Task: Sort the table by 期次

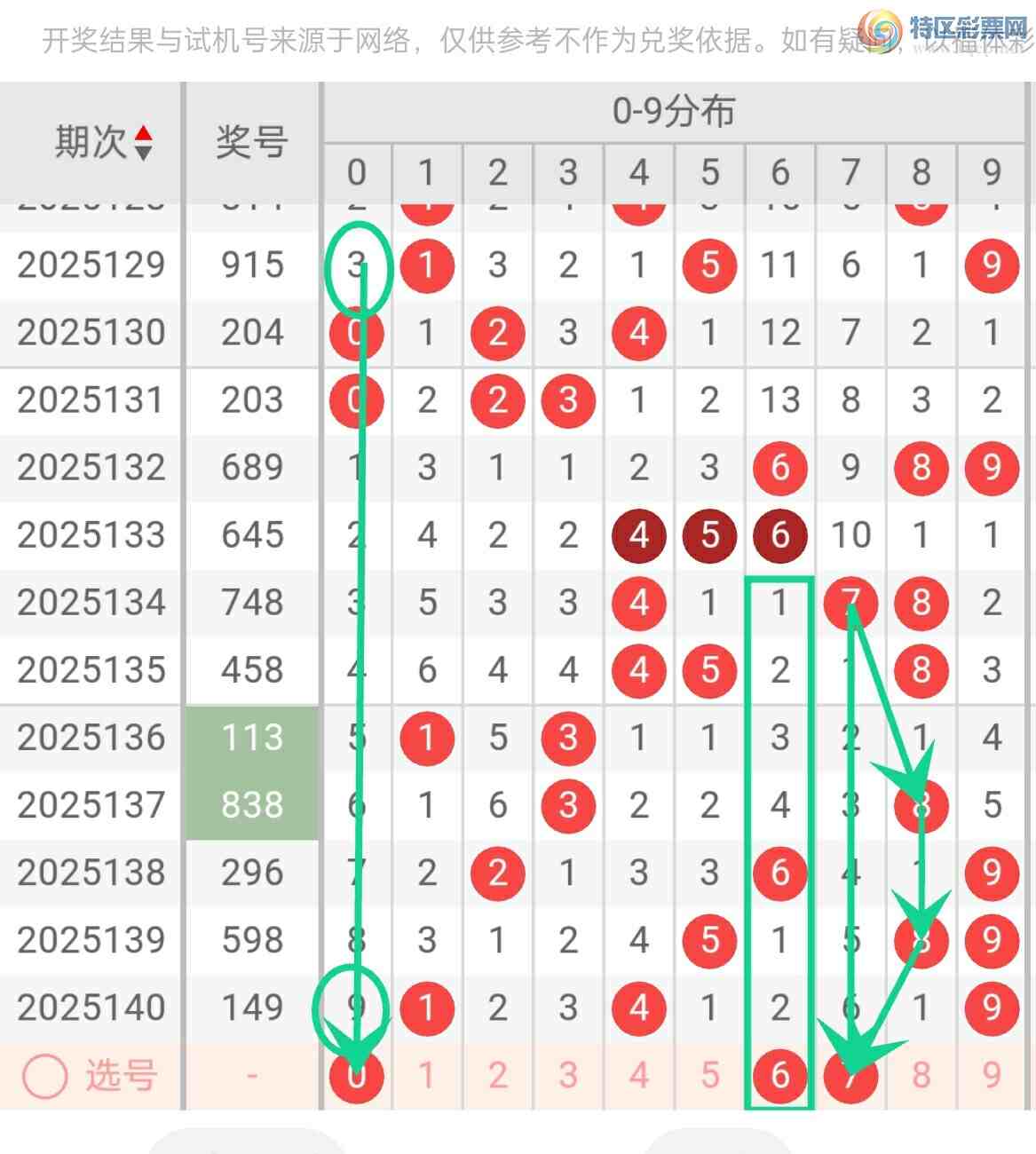Action: click(142, 143)
